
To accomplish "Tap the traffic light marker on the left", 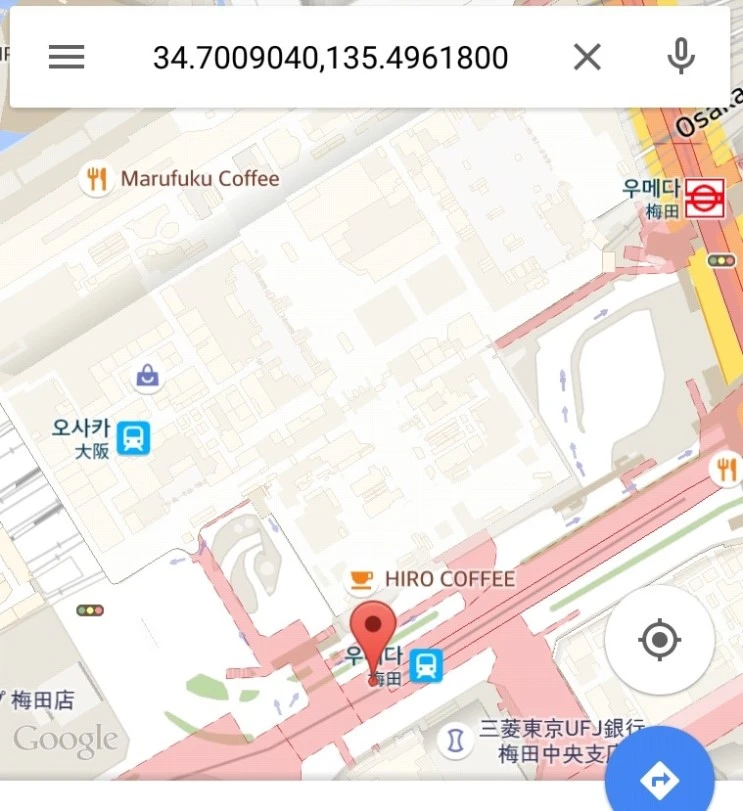I will (92, 608).
